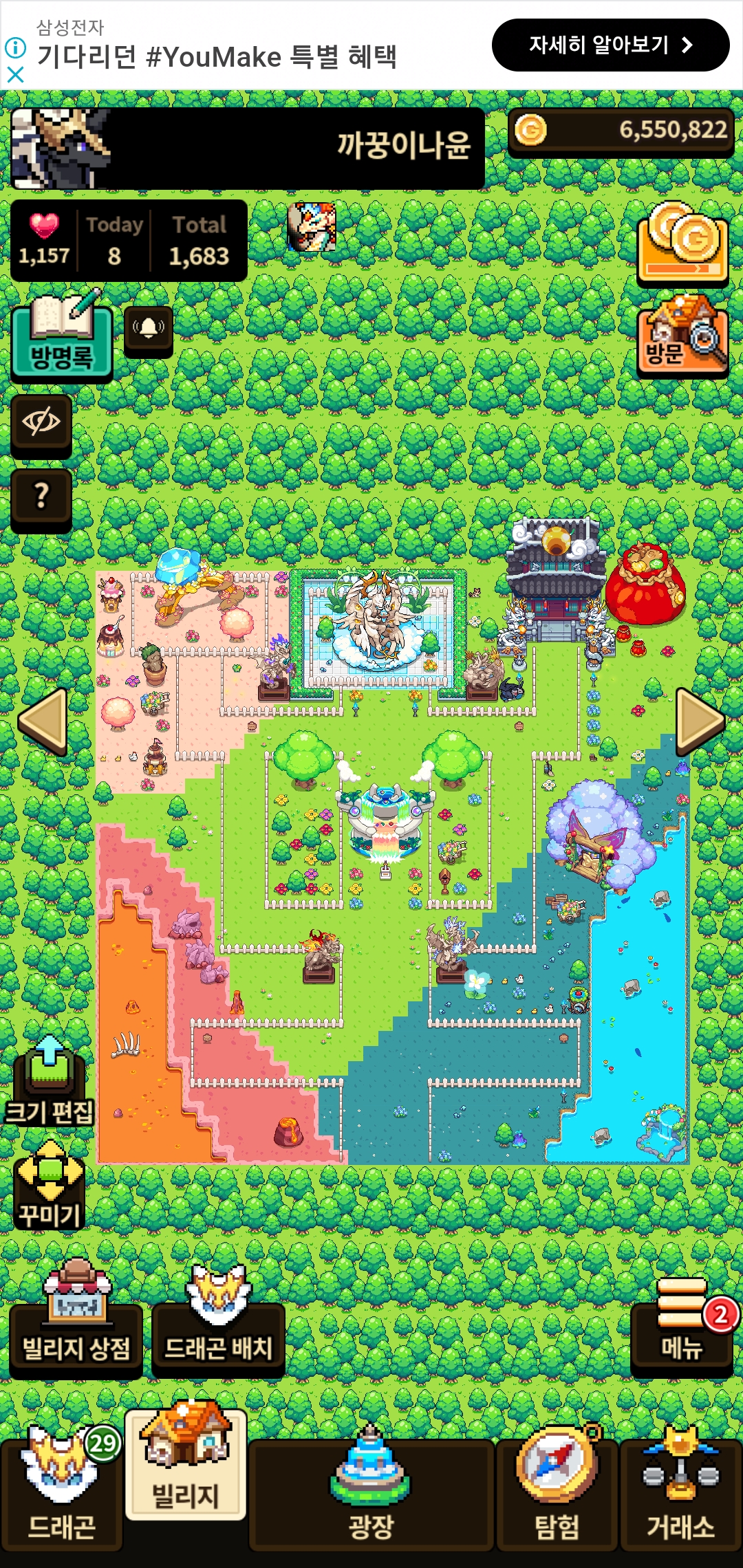The height and width of the screenshot is (1568, 743).
Task: Switch to the 탐험 exploration tab
Action: [x=557, y=1492]
